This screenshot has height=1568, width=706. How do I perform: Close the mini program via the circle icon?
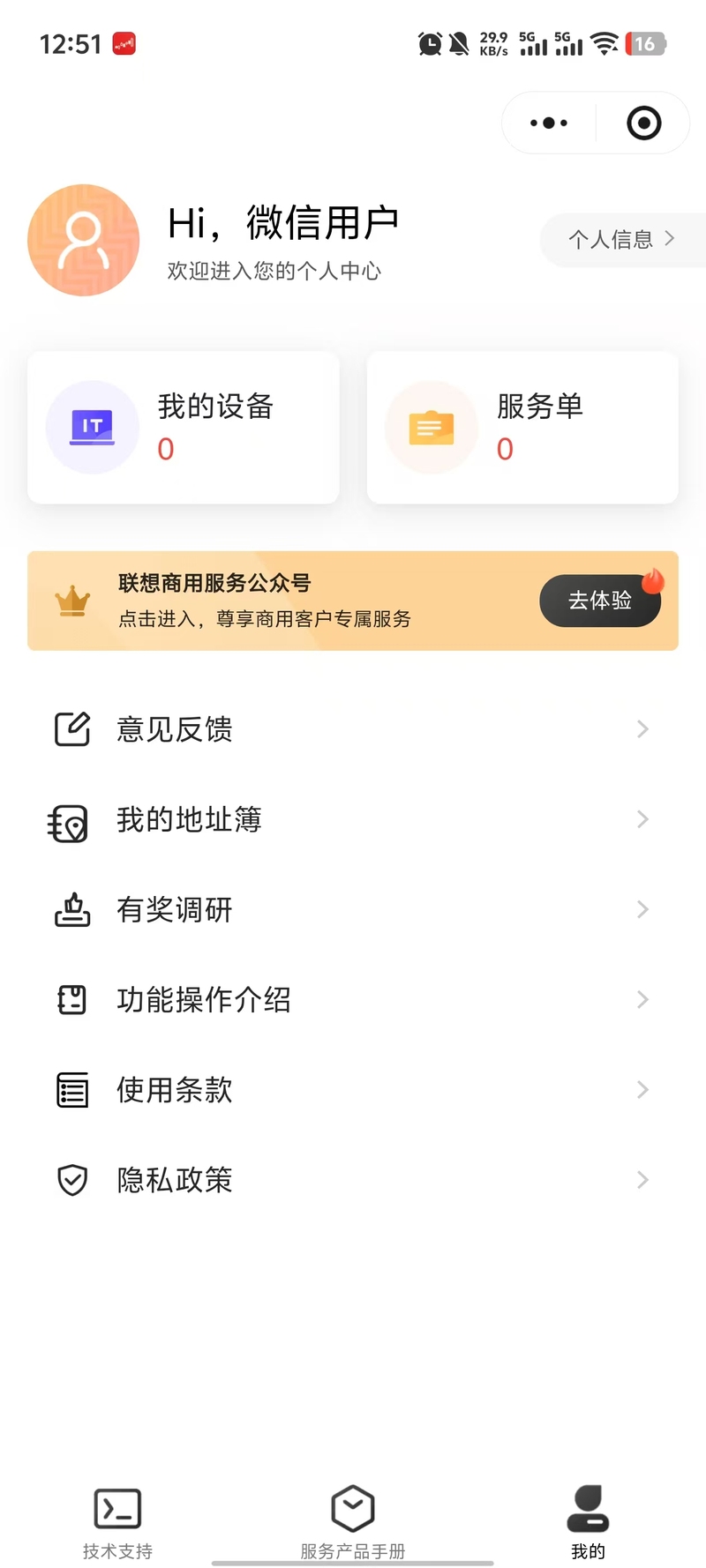643,123
